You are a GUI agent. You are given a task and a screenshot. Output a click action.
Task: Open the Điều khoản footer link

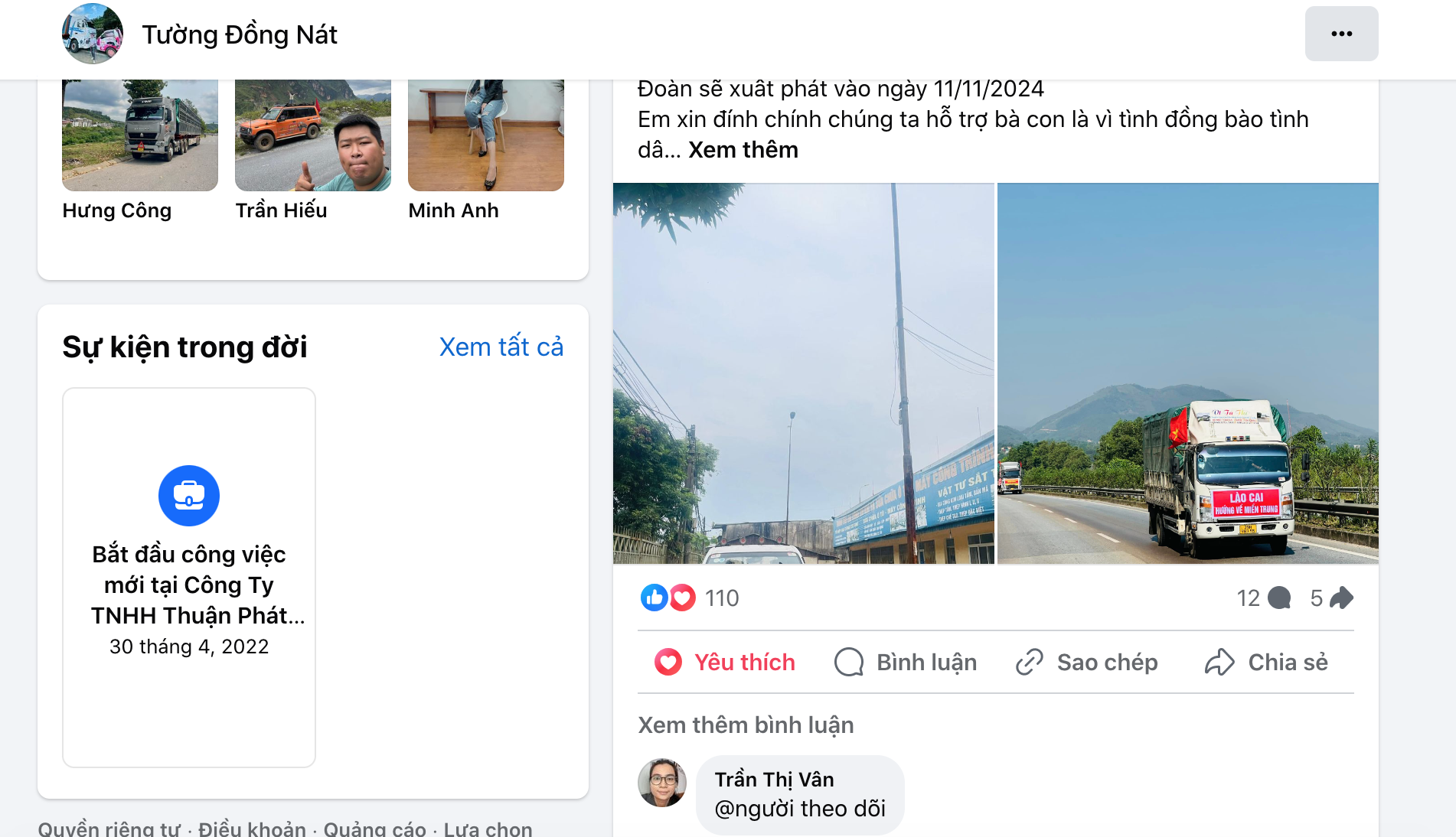[252, 829]
